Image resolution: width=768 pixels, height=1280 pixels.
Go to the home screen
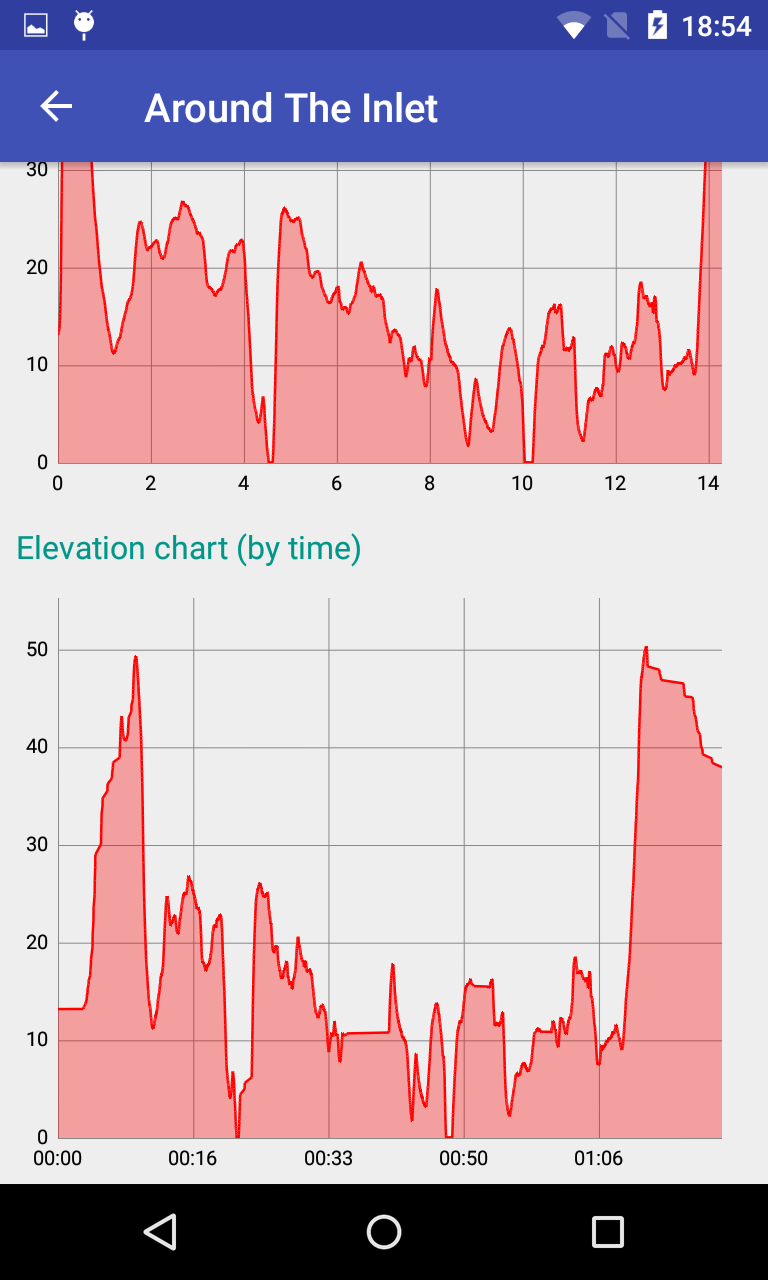[384, 1232]
